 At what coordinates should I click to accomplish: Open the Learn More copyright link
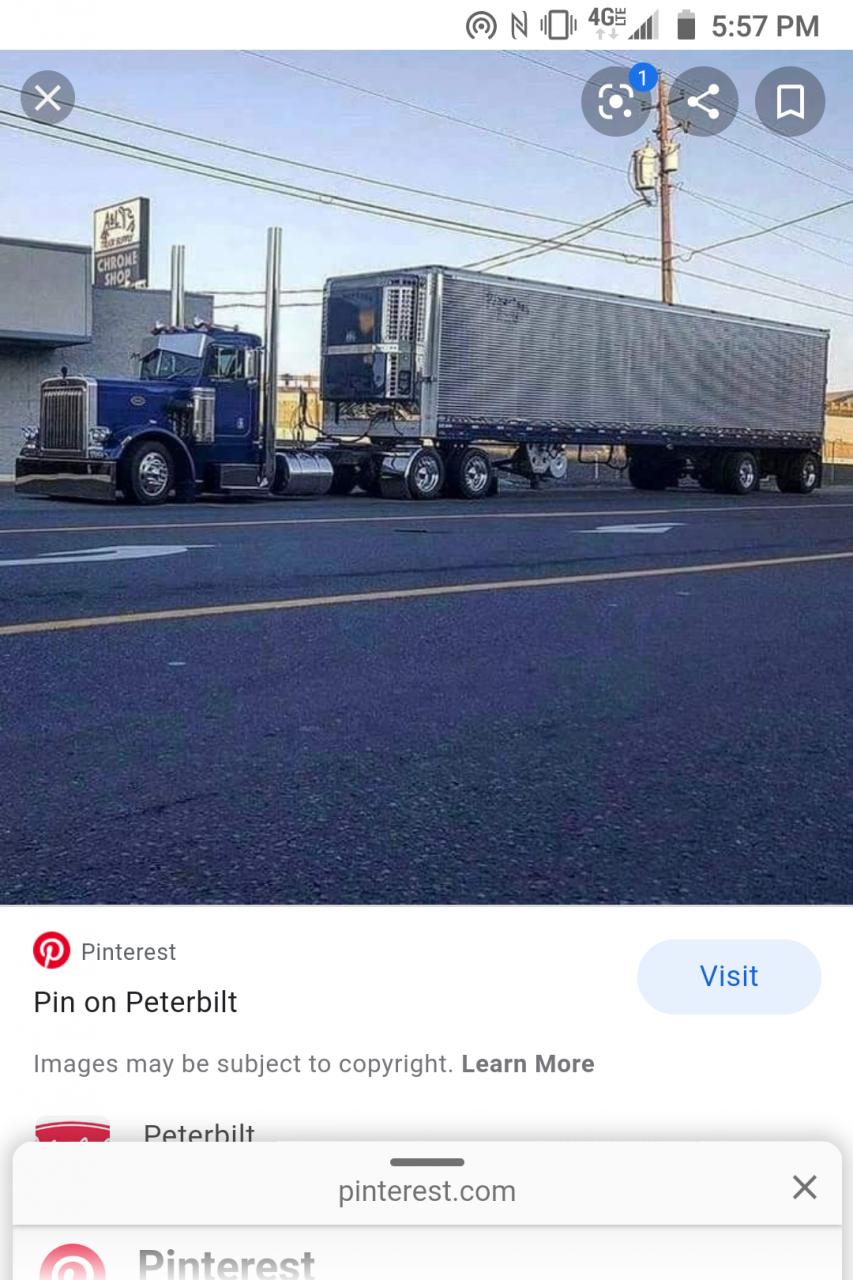tap(527, 1064)
